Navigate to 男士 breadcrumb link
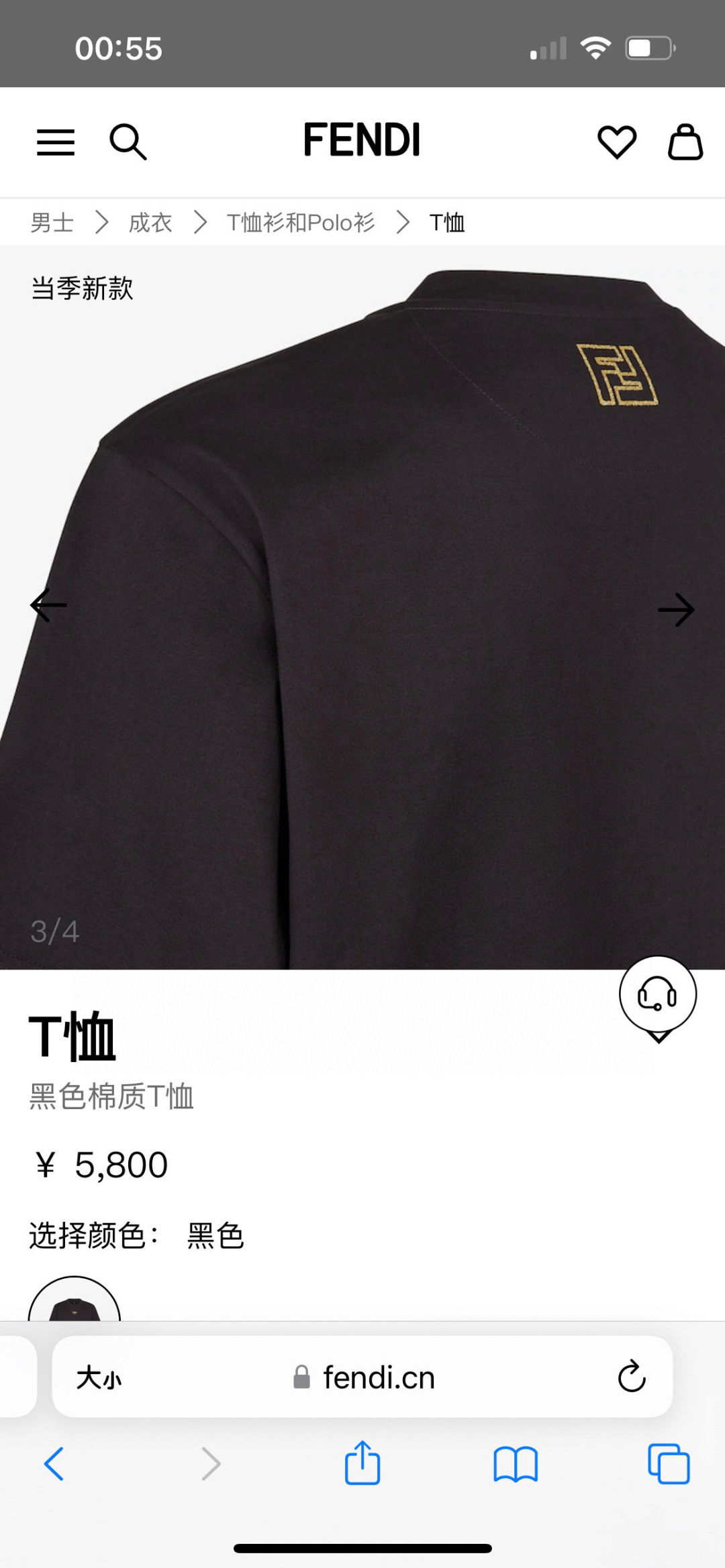The image size is (725, 1568). [x=52, y=221]
